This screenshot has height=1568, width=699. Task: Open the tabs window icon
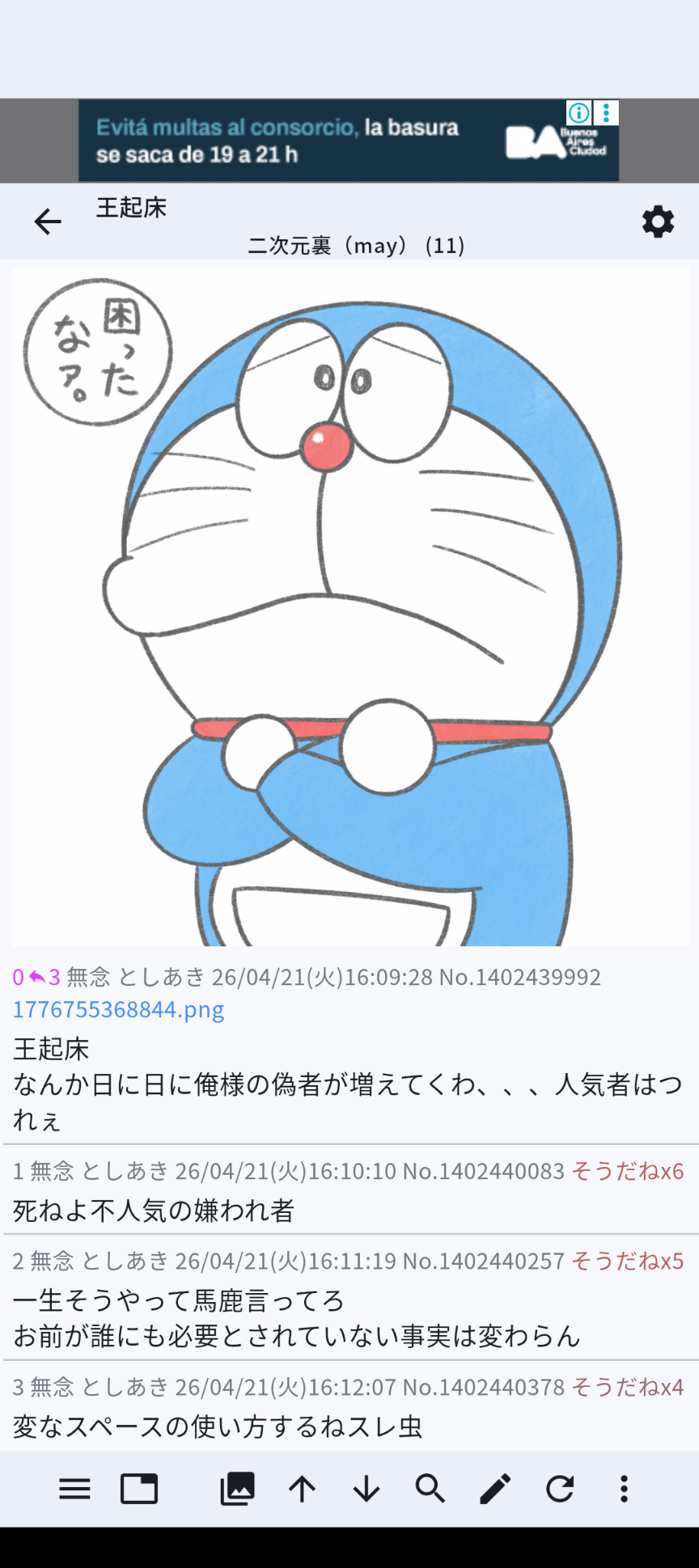coord(139,1489)
